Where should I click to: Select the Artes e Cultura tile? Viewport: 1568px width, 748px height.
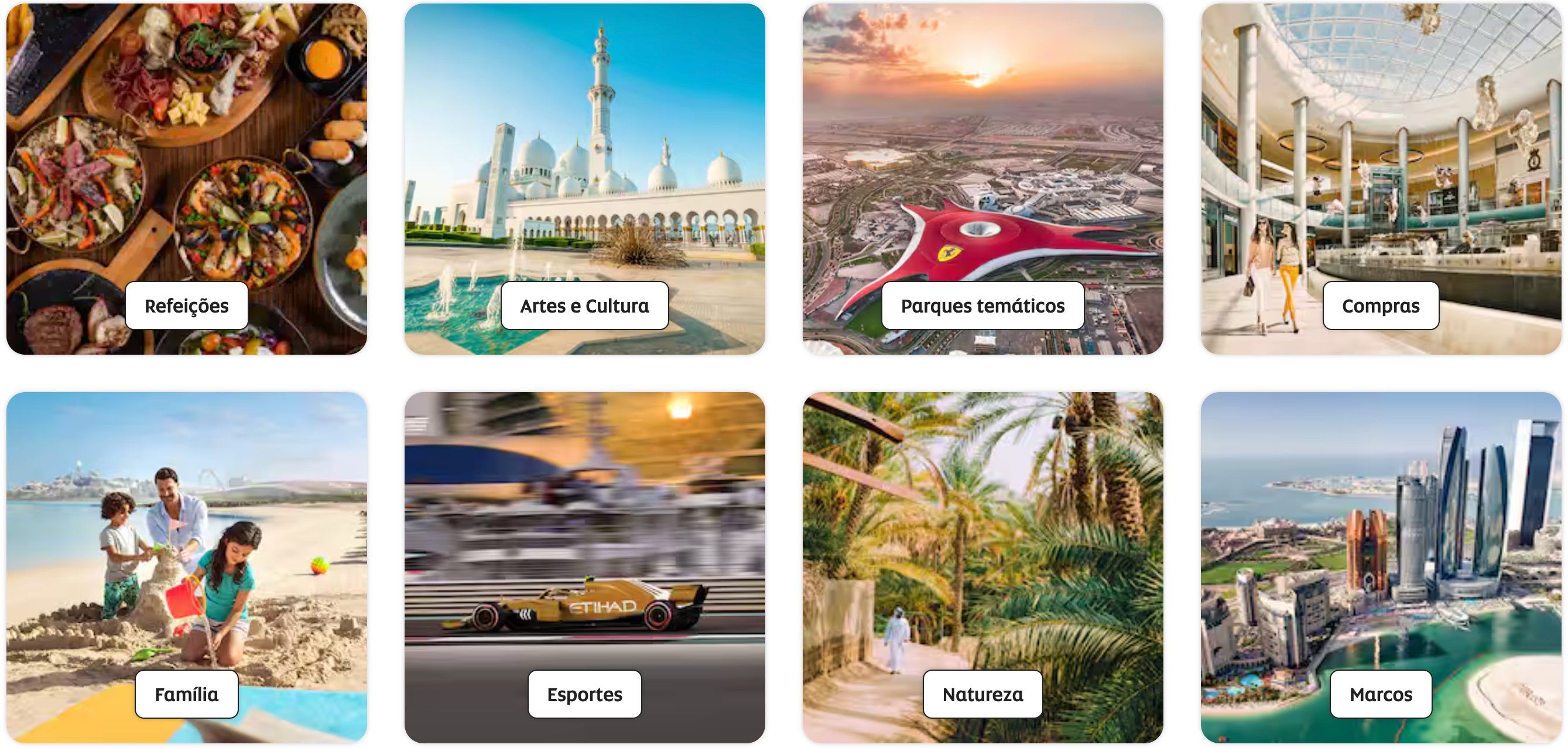584,179
